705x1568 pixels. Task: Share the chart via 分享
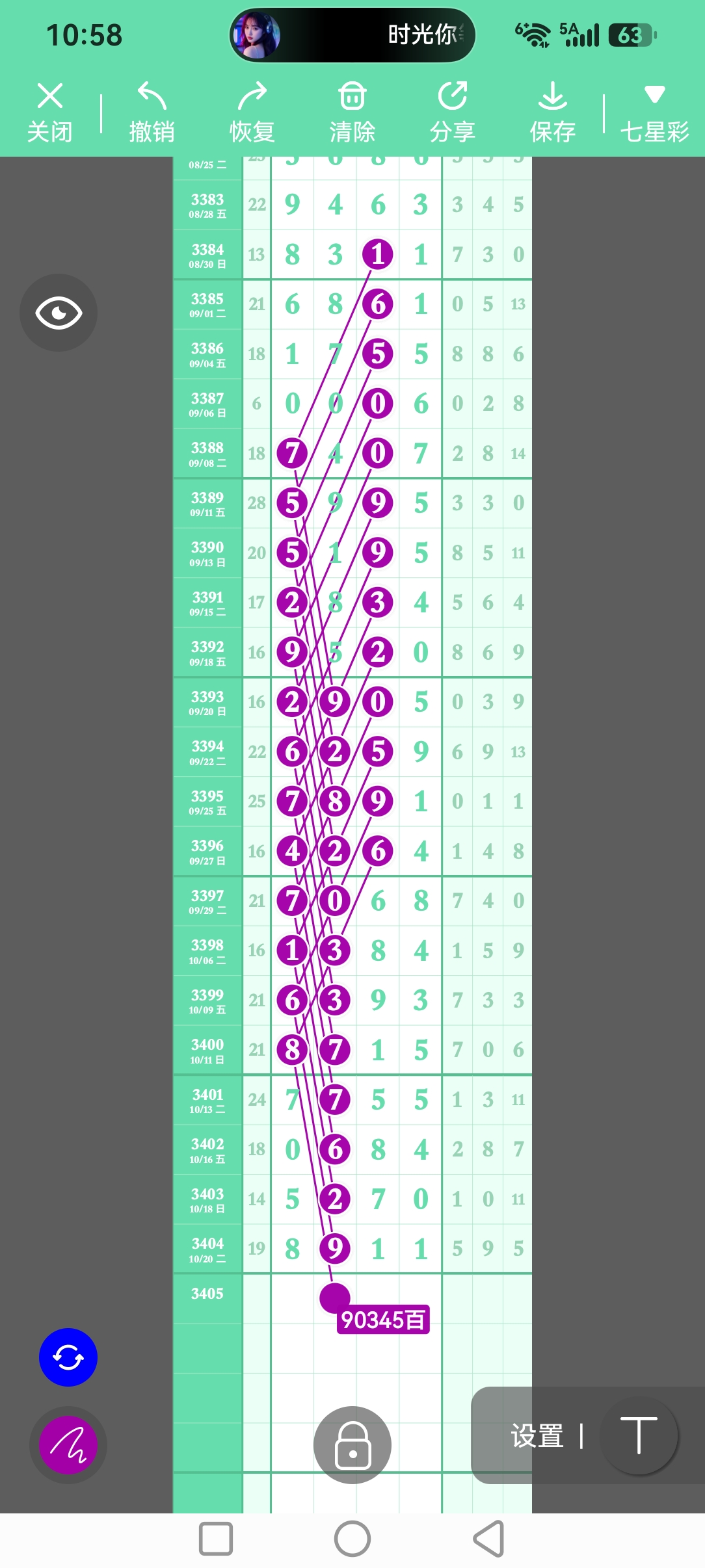(453, 112)
